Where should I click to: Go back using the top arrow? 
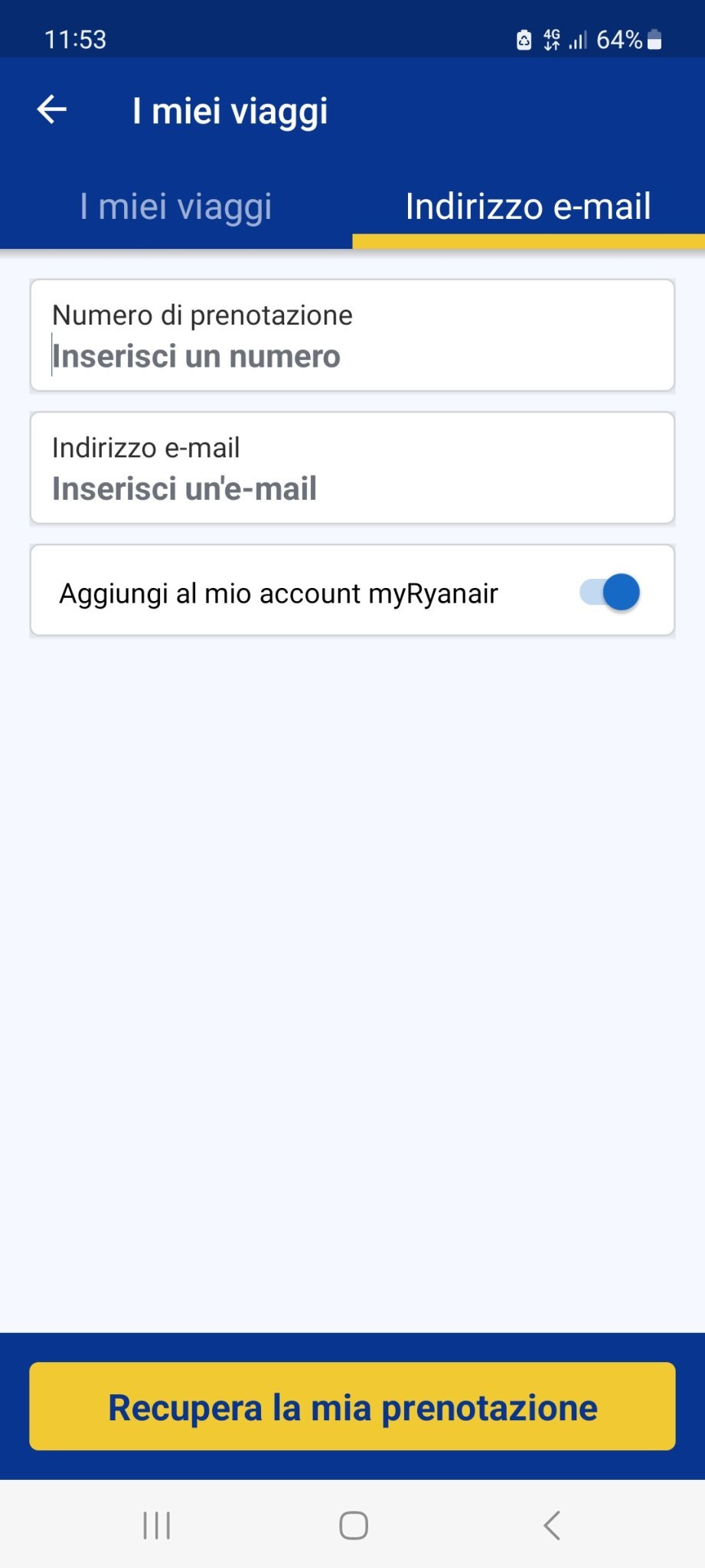(x=52, y=109)
